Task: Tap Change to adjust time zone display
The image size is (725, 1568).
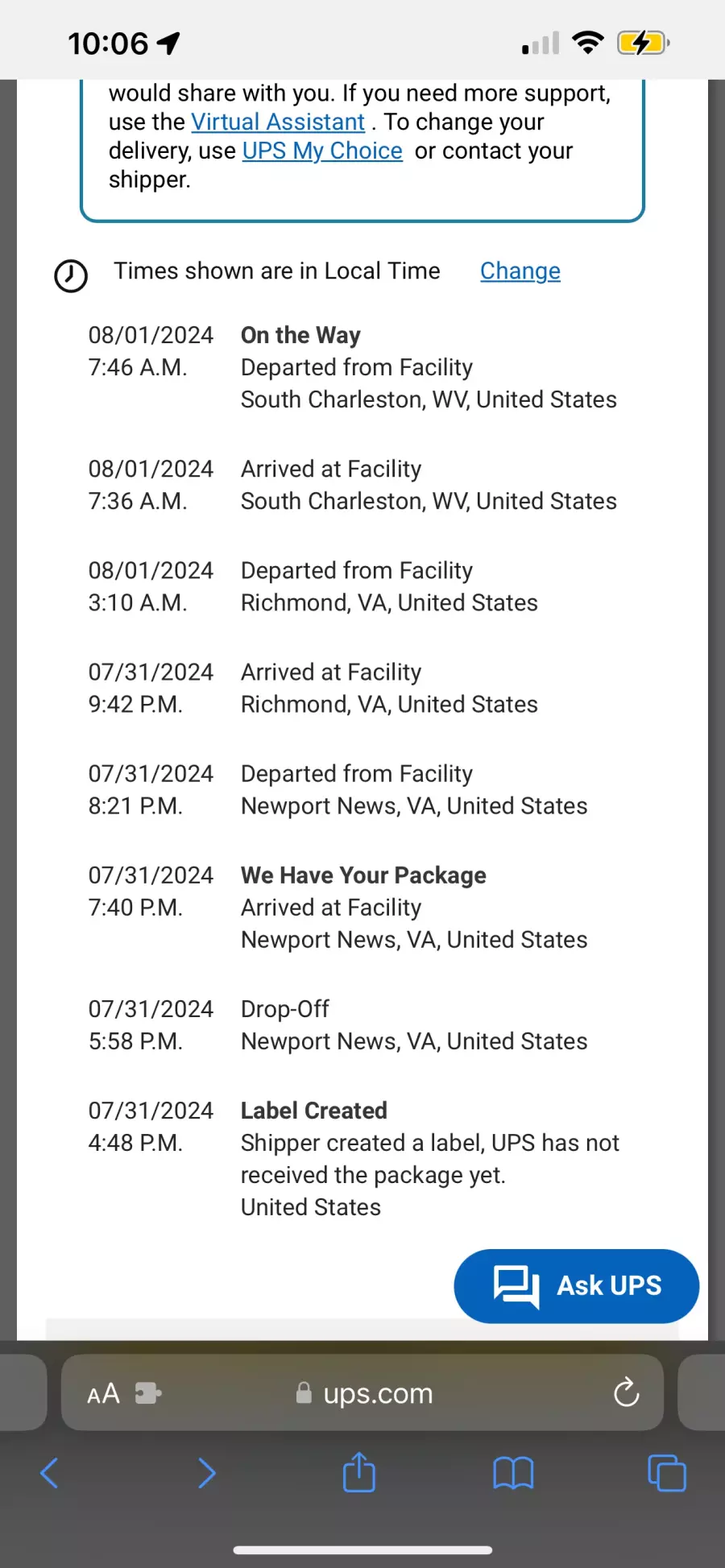Action: point(520,271)
